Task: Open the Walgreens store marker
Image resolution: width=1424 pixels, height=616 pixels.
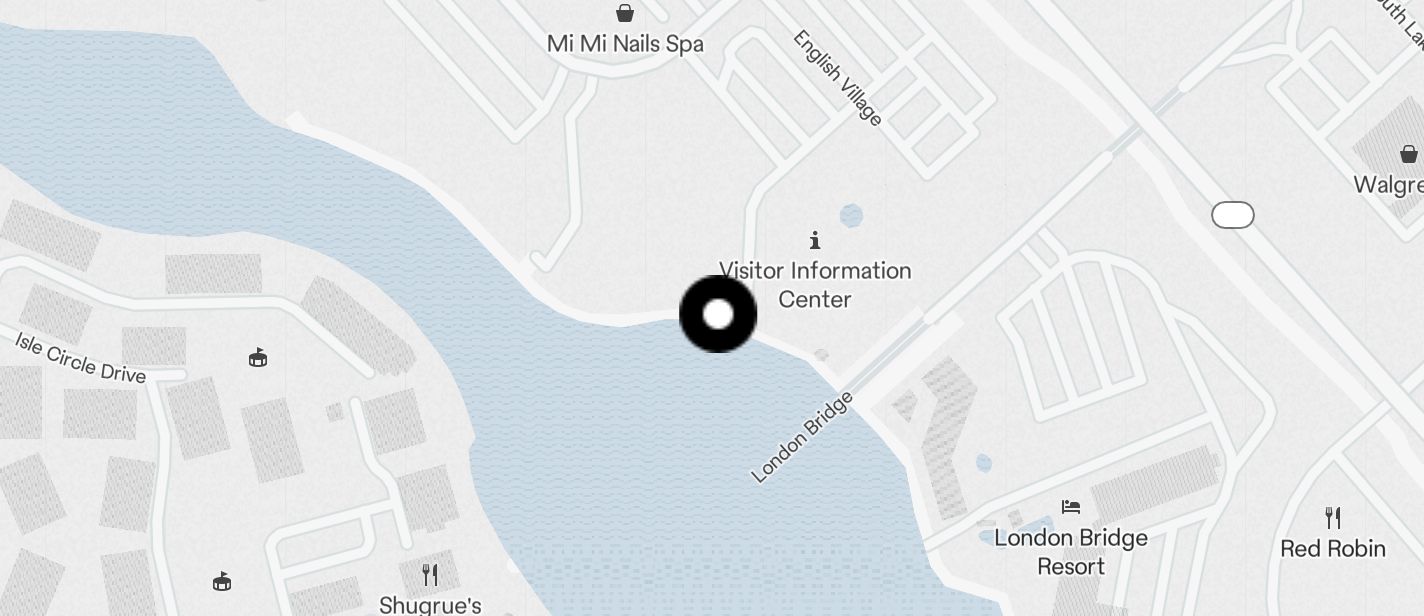Action: click(x=1408, y=155)
